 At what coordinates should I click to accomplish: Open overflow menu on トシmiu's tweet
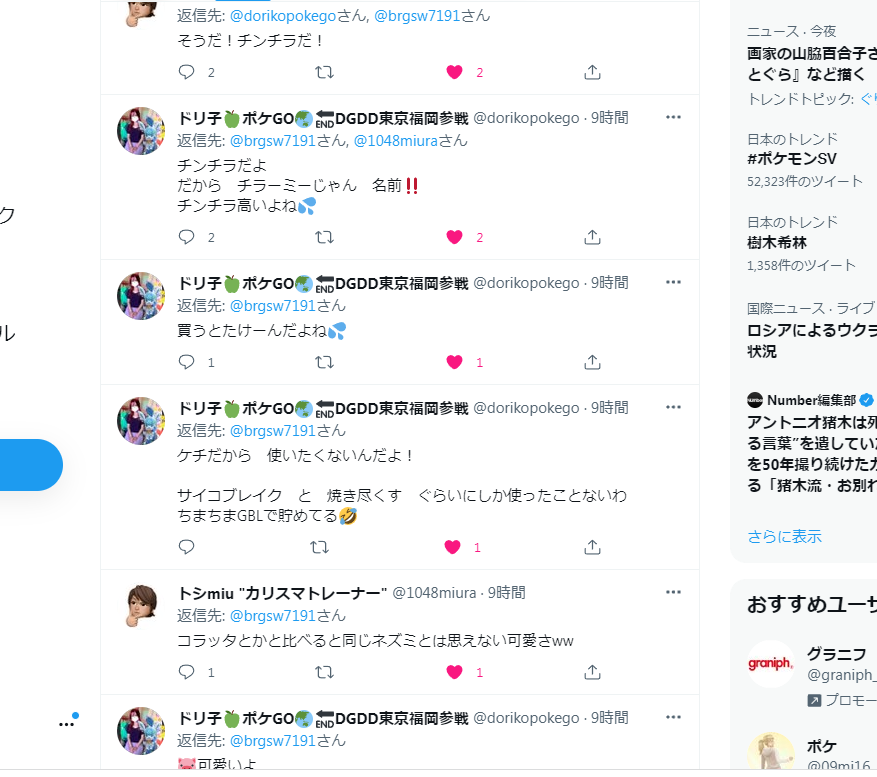coord(673,592)
